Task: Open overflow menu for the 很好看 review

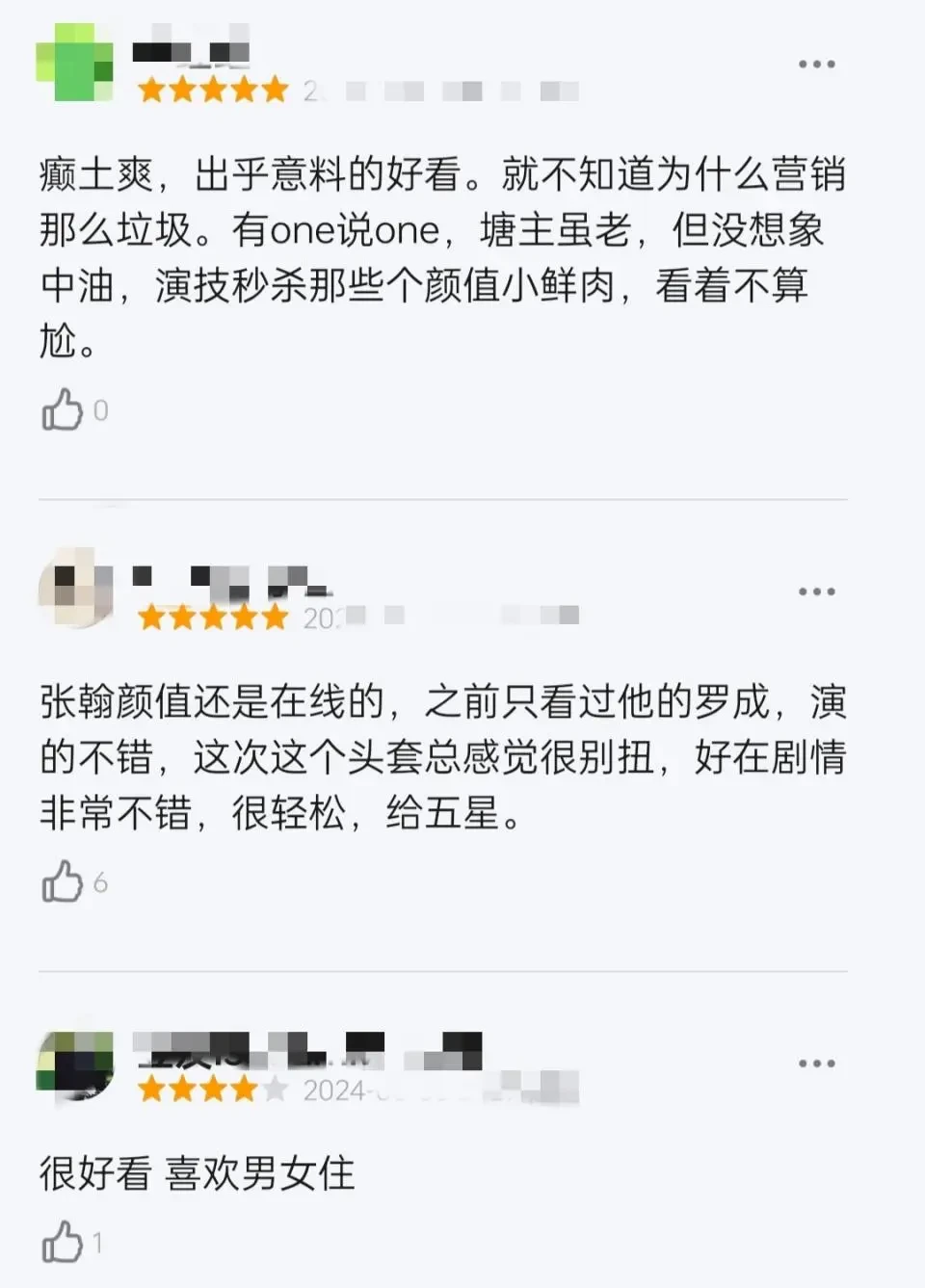Action: [x=816, y=1064]
